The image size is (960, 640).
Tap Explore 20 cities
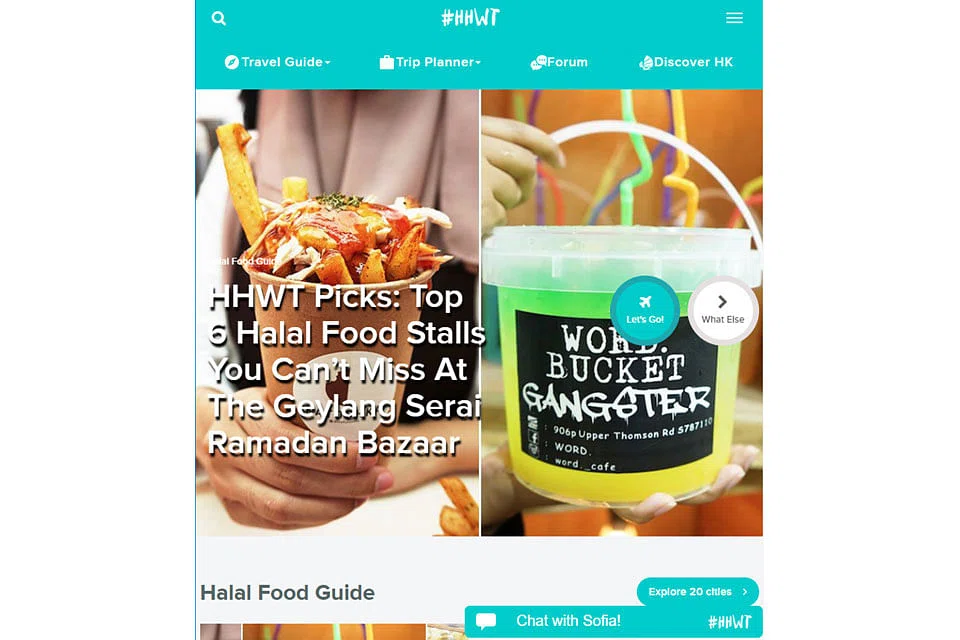pyautogui.click(x=697, y=592)
